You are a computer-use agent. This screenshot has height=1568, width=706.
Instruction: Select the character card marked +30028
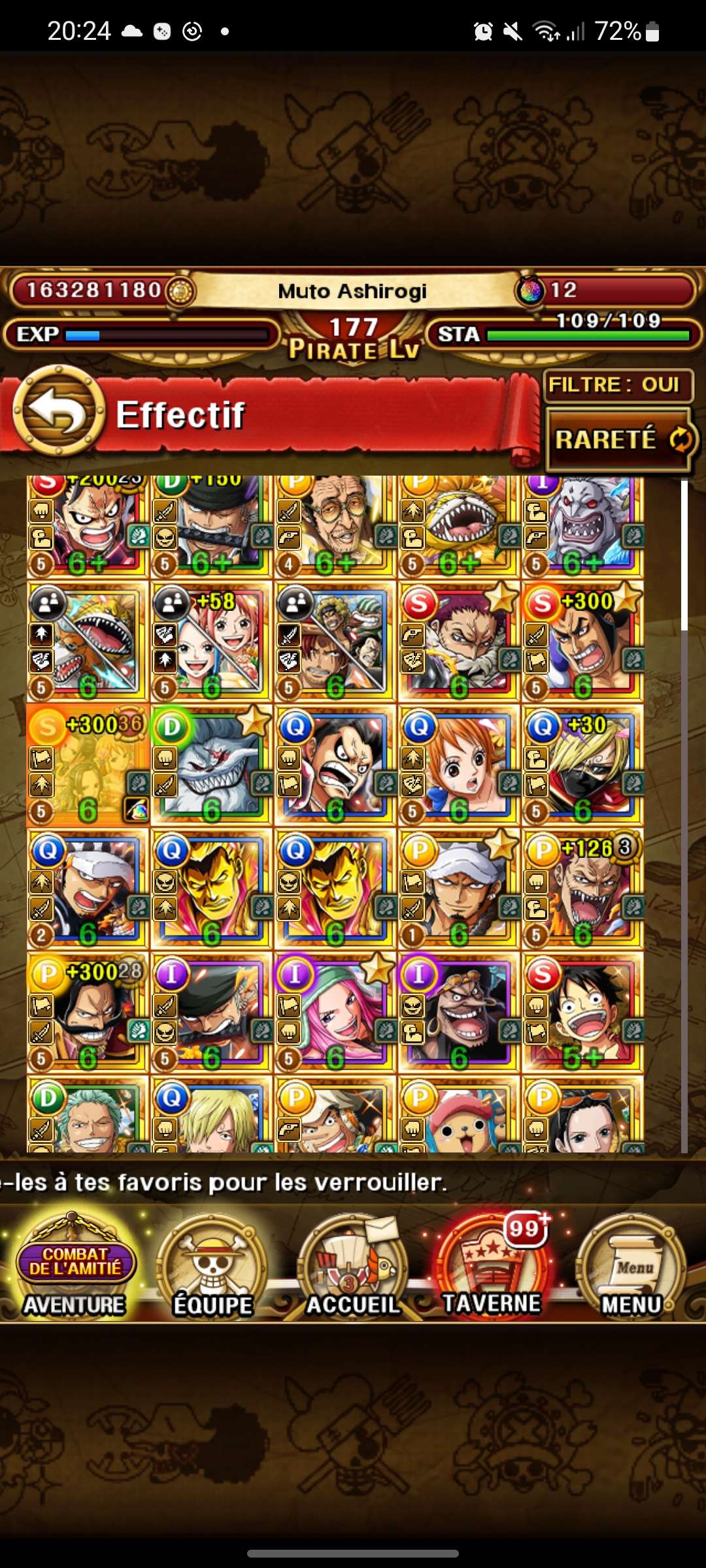(x=88, y=1013)
